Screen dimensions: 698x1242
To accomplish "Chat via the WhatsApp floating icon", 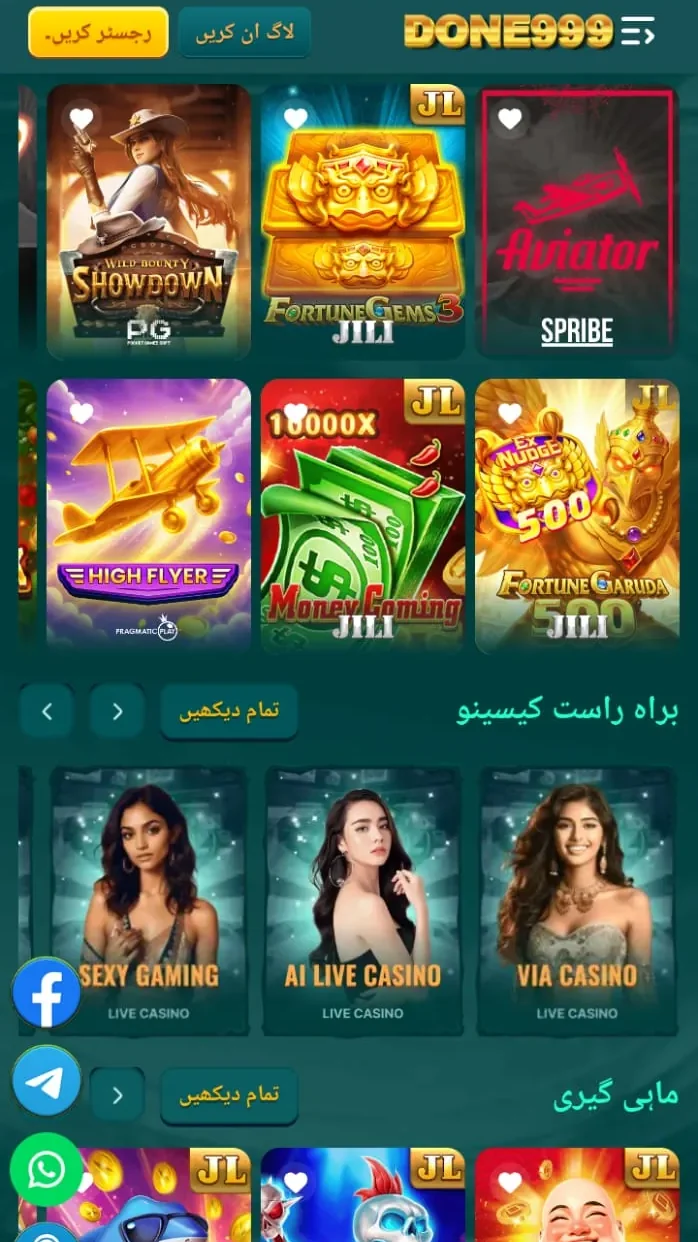I will coord(46,1169).
